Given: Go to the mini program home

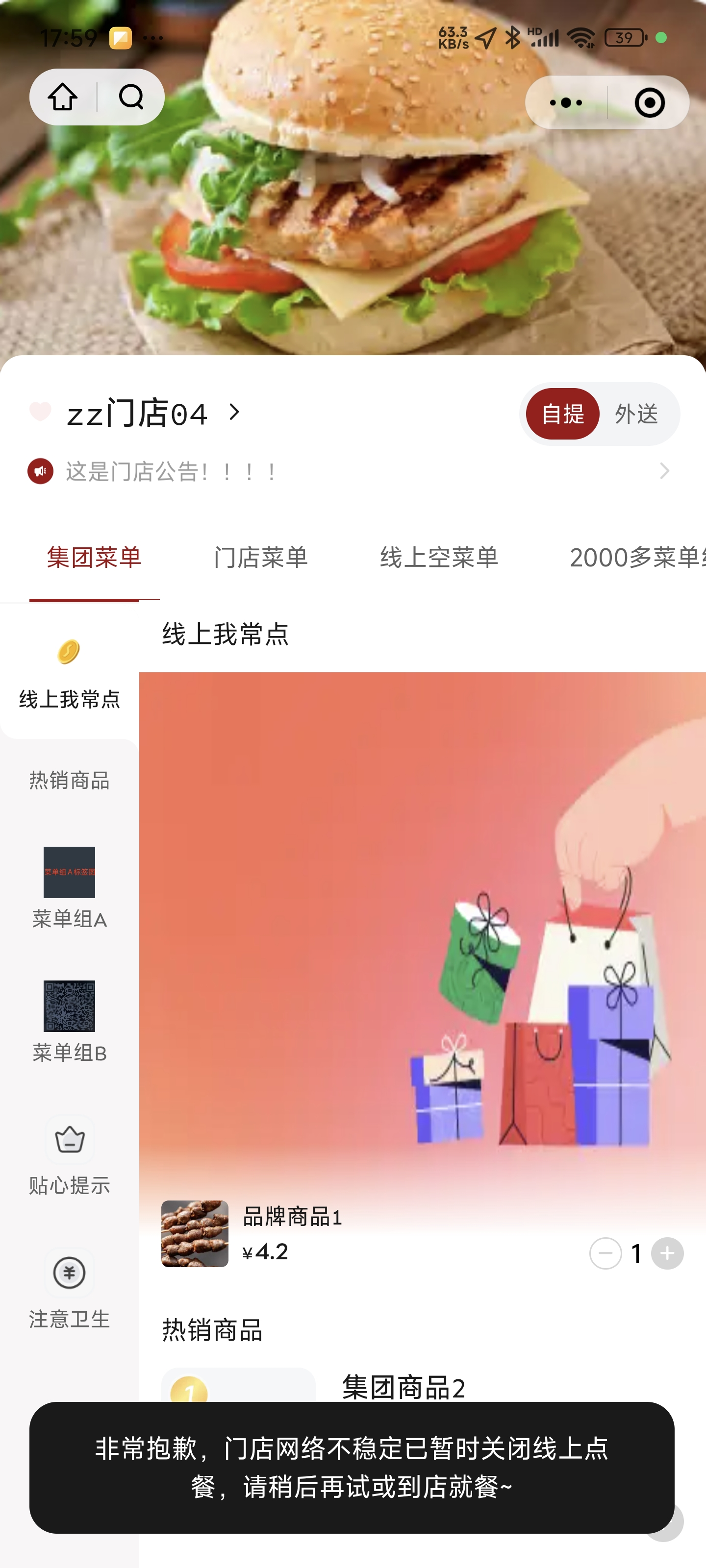Looking at the screenshot, I should (63, 98).
